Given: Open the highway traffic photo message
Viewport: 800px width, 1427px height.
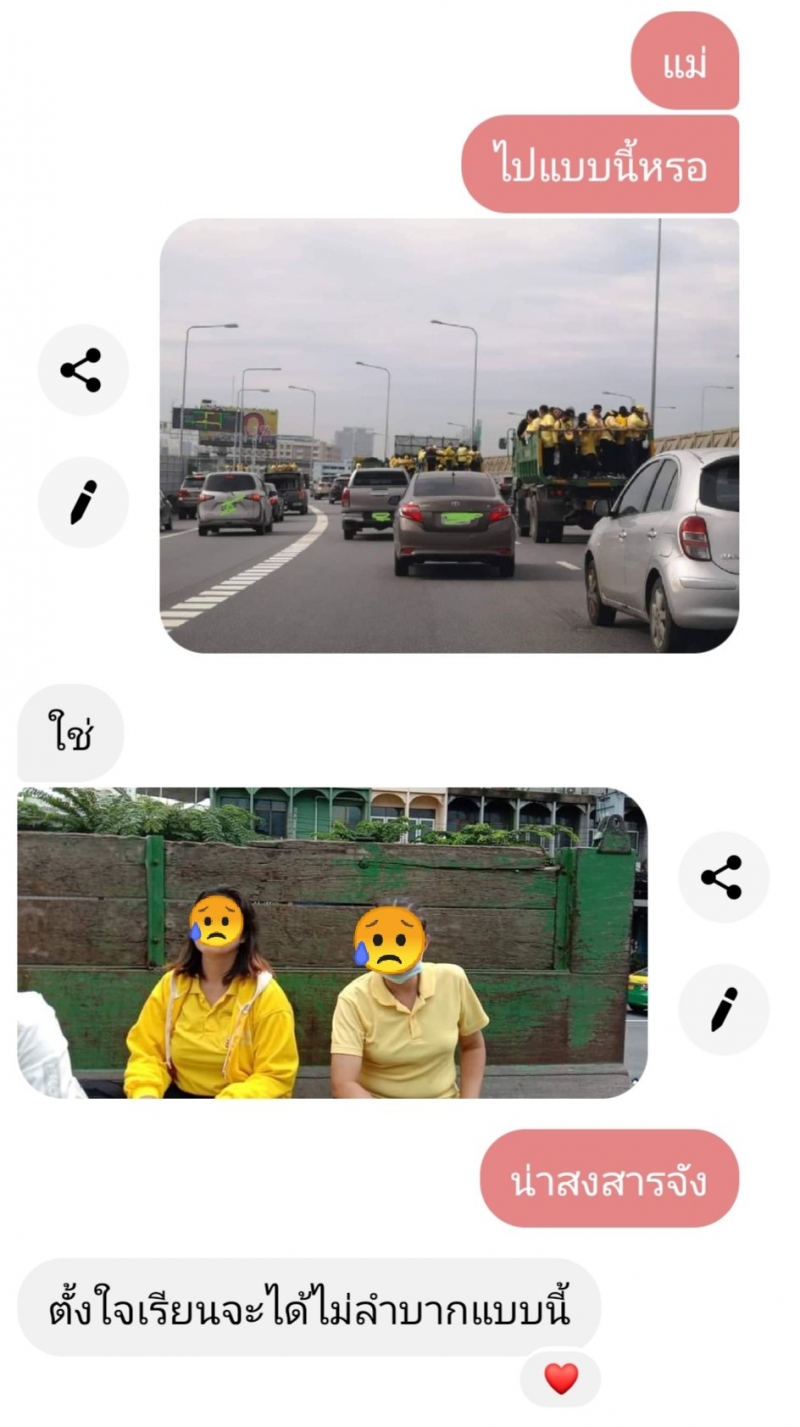Looking at the screenshot, I should tap(449, 436).
